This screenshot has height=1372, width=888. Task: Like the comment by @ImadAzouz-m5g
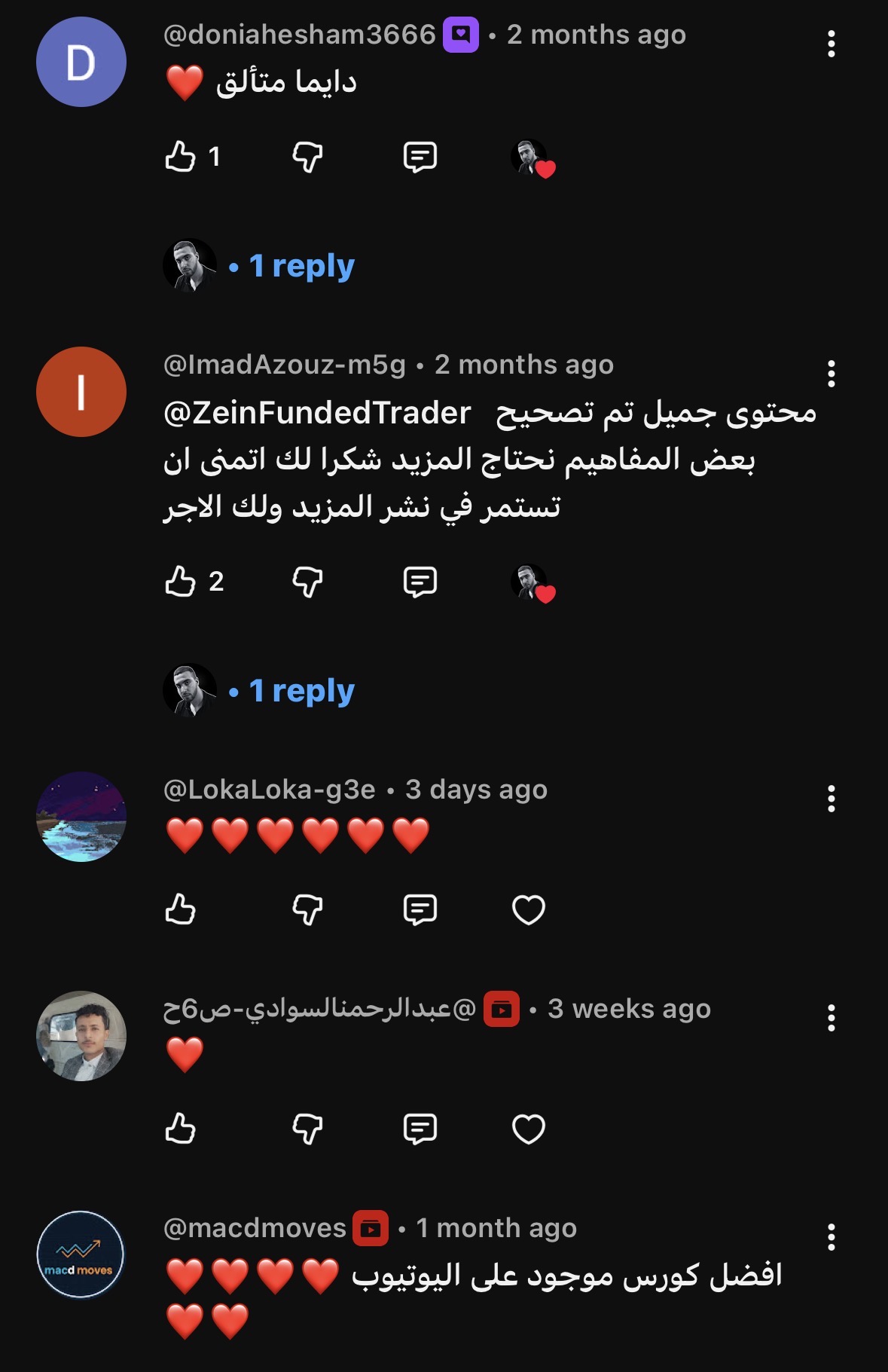[x=181, y=581]
